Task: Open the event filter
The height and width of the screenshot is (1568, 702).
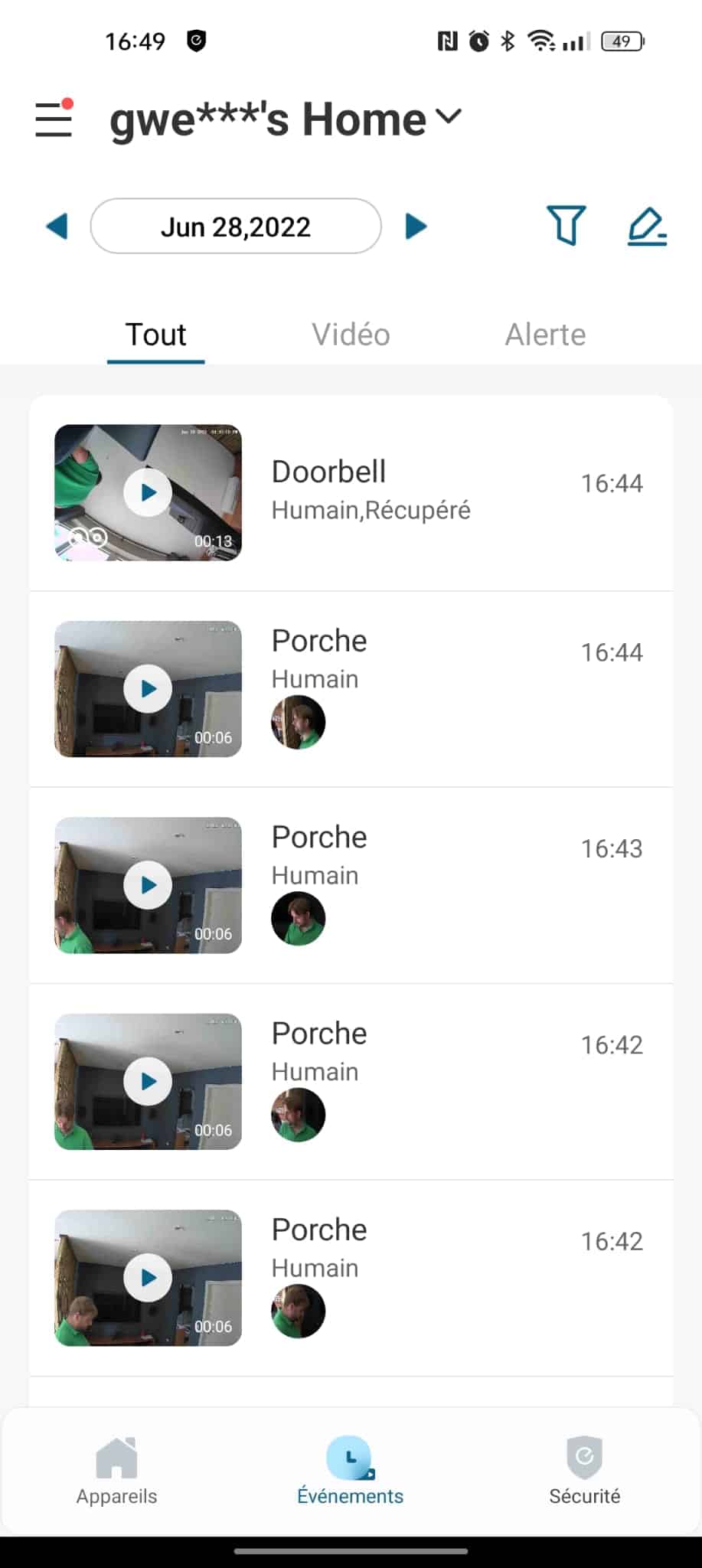Action: click(x=566, y=225)
